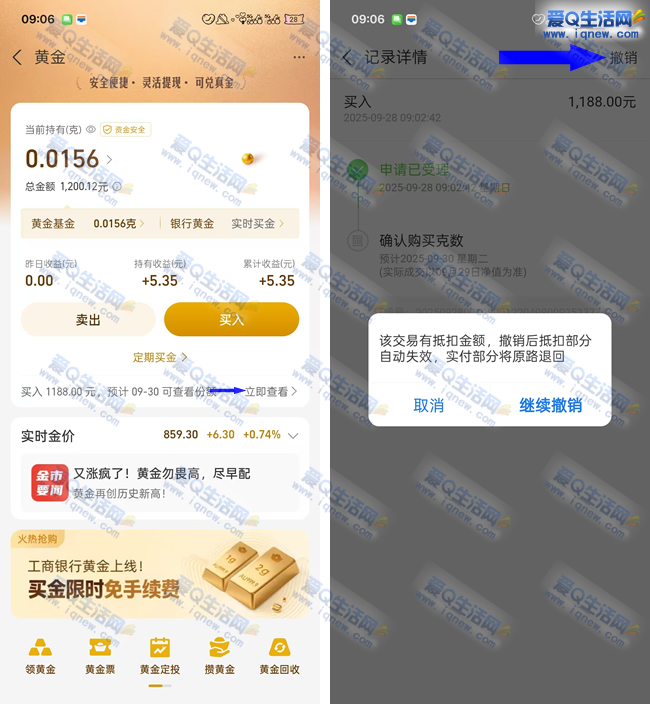Toggle holdings visibility eye icon
The image size is (650, 704).
tap(91, 129)
